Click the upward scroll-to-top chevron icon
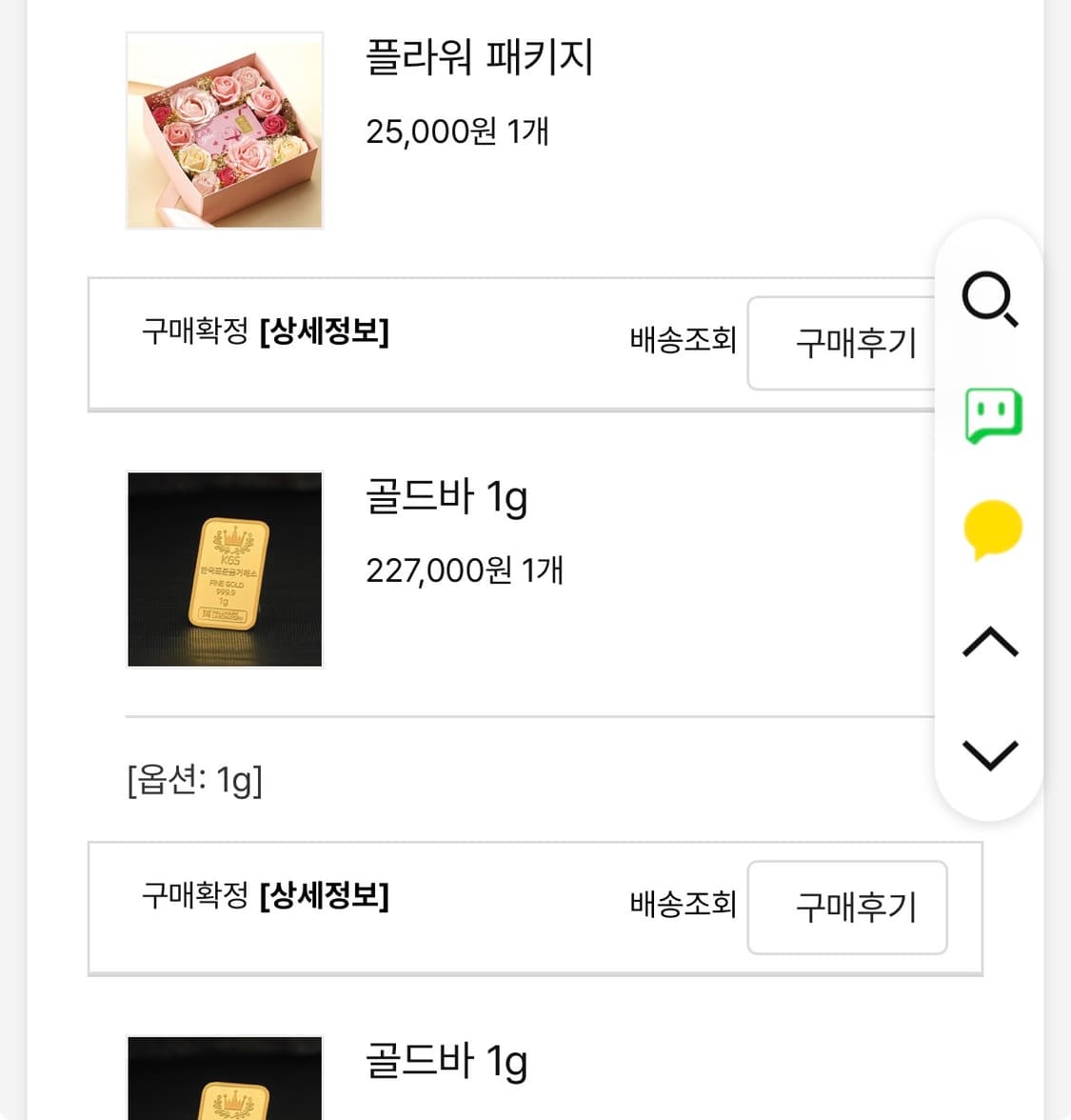Image resolution: width=1071 pixels, height=1120 pixels. 990,641
